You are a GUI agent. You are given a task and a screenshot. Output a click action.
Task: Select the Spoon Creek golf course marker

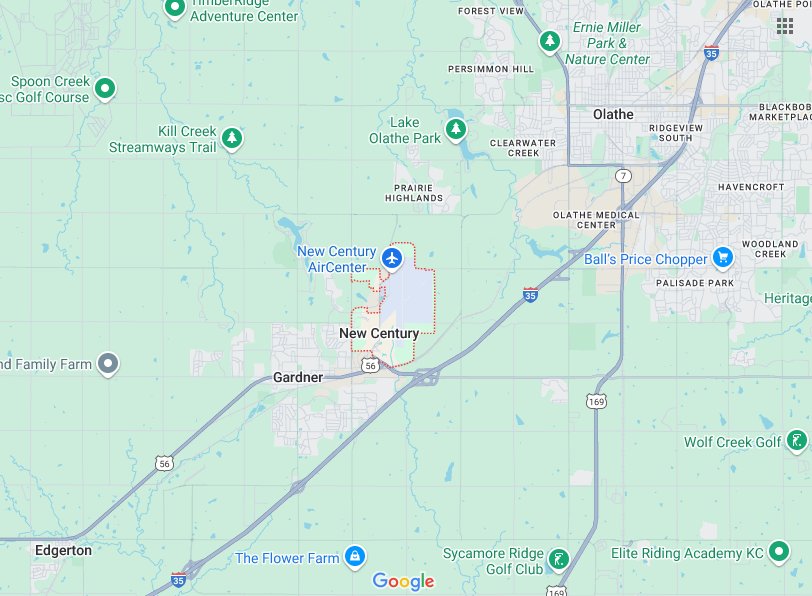pyautogui.click(x=105, y=89)
